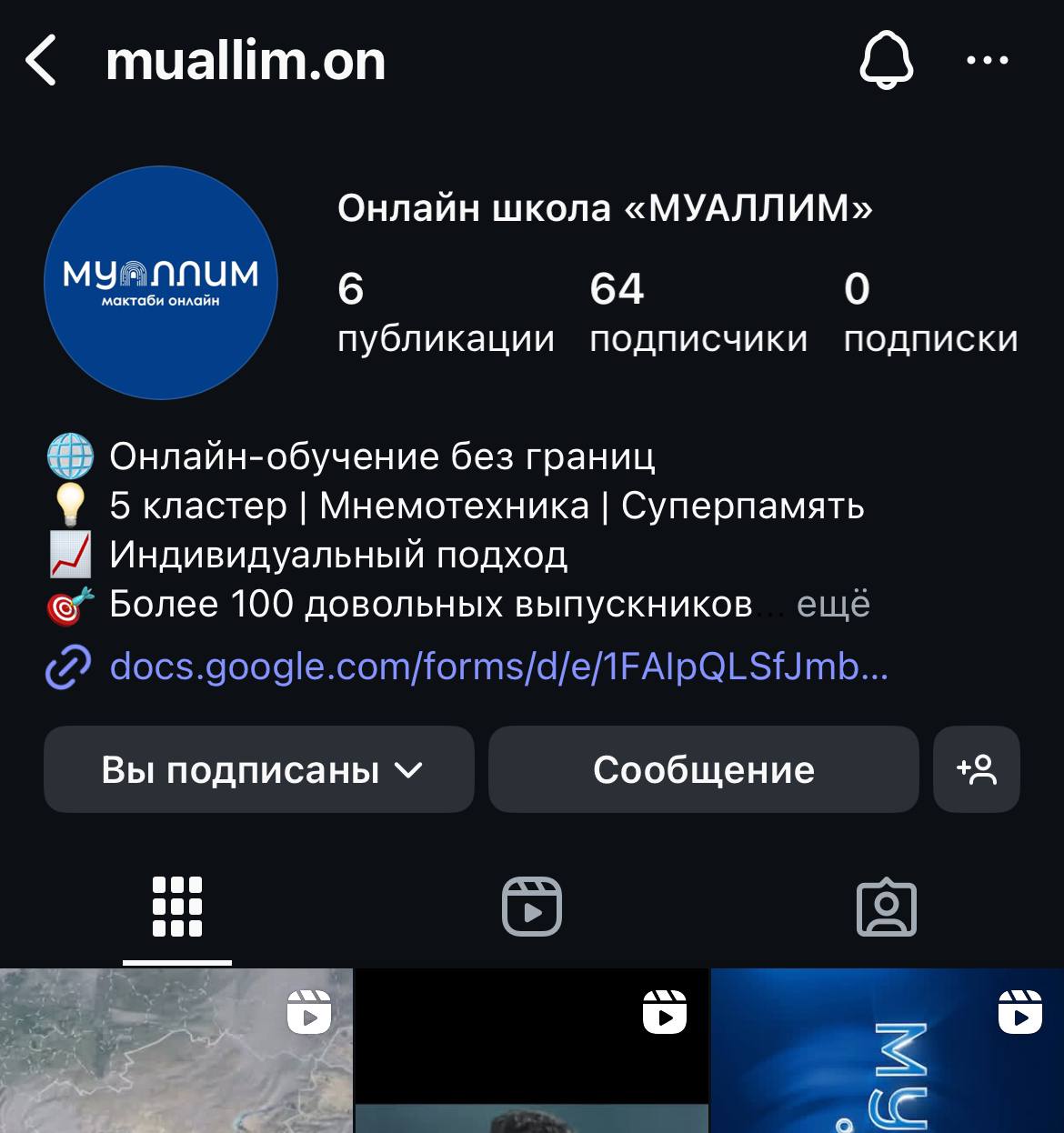1064x1133 pixels.
Task: Expand the bio with ещё
Action: point(833,605)
